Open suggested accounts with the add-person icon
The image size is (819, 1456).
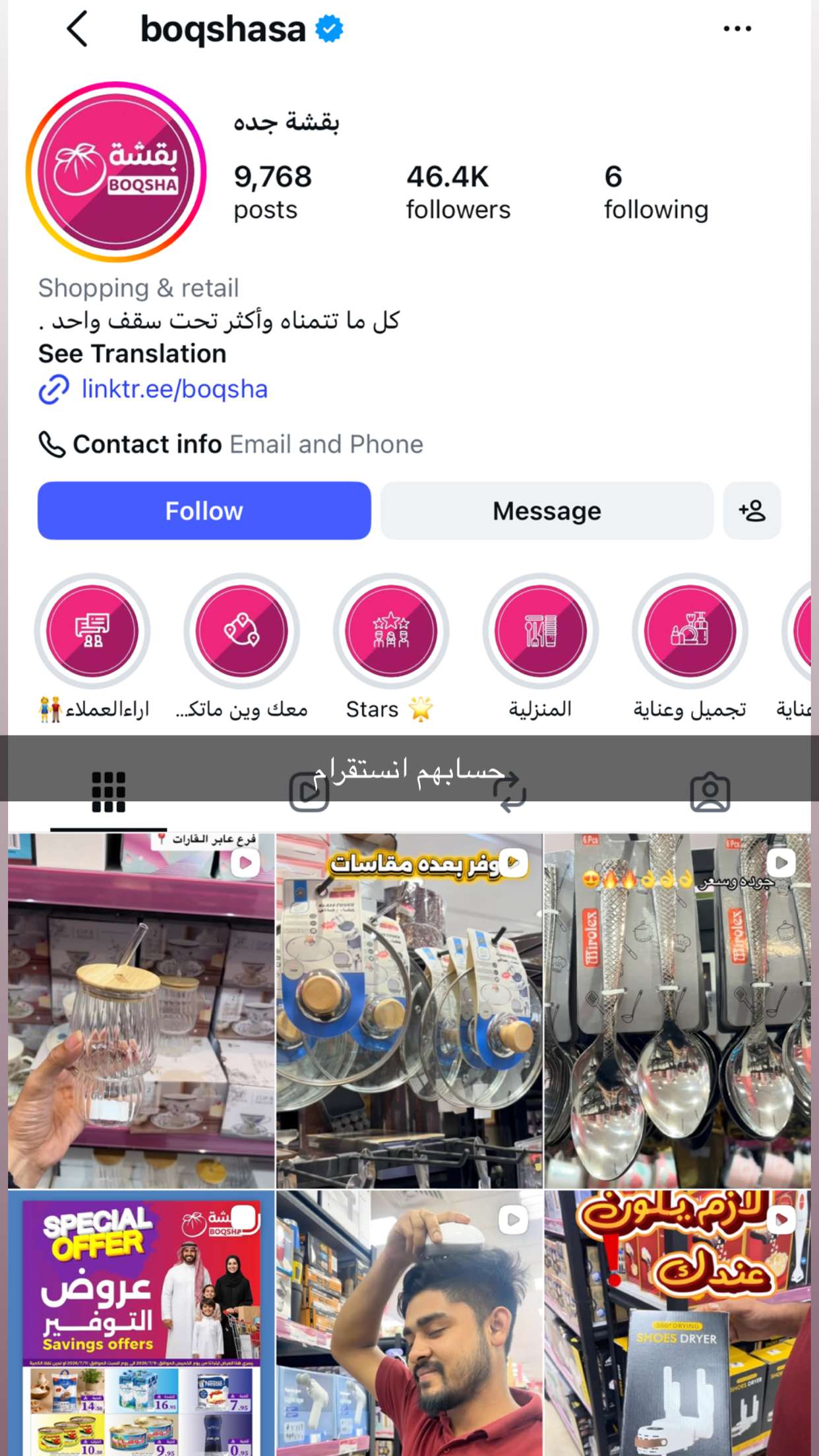tap(752, 510)
